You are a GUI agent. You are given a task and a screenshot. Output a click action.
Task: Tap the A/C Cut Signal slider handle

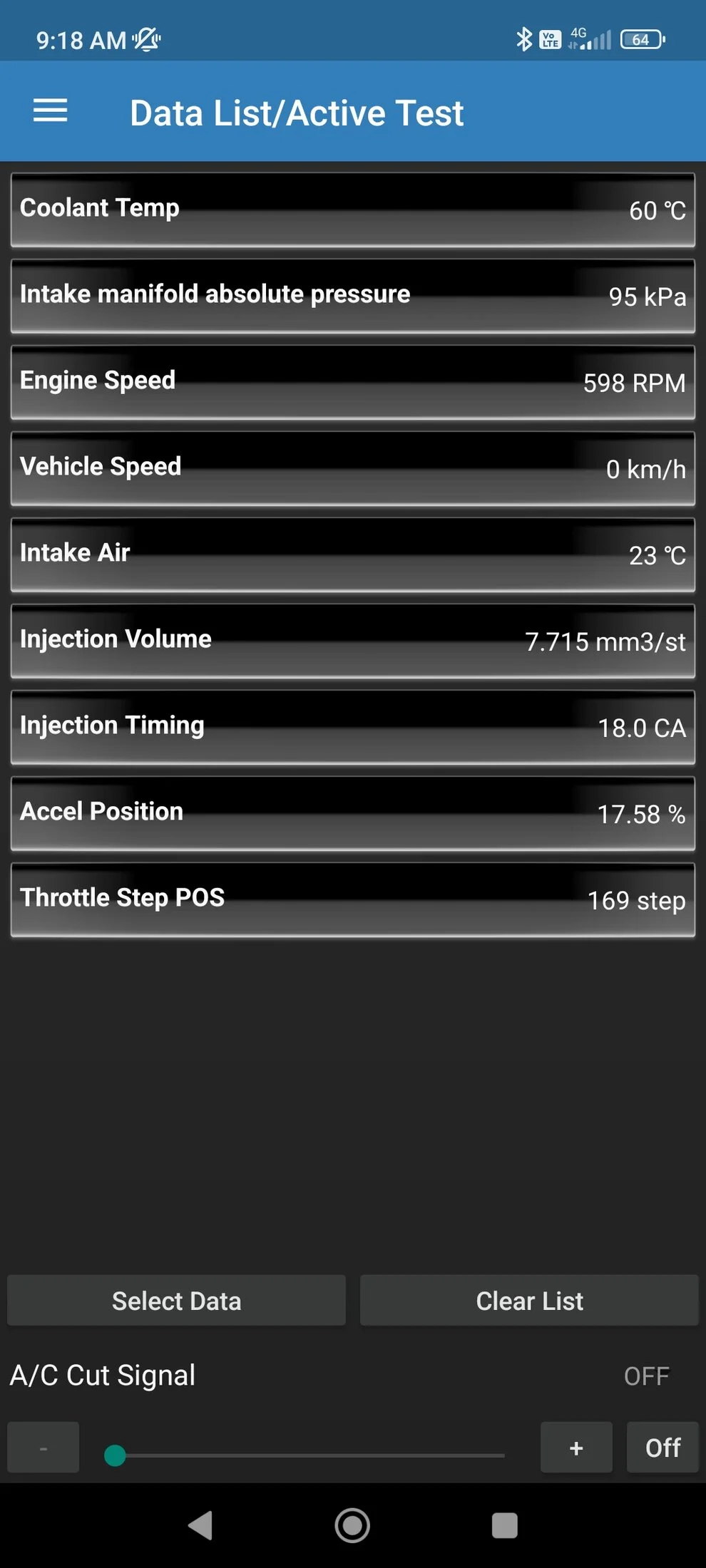coord(115,1455)
